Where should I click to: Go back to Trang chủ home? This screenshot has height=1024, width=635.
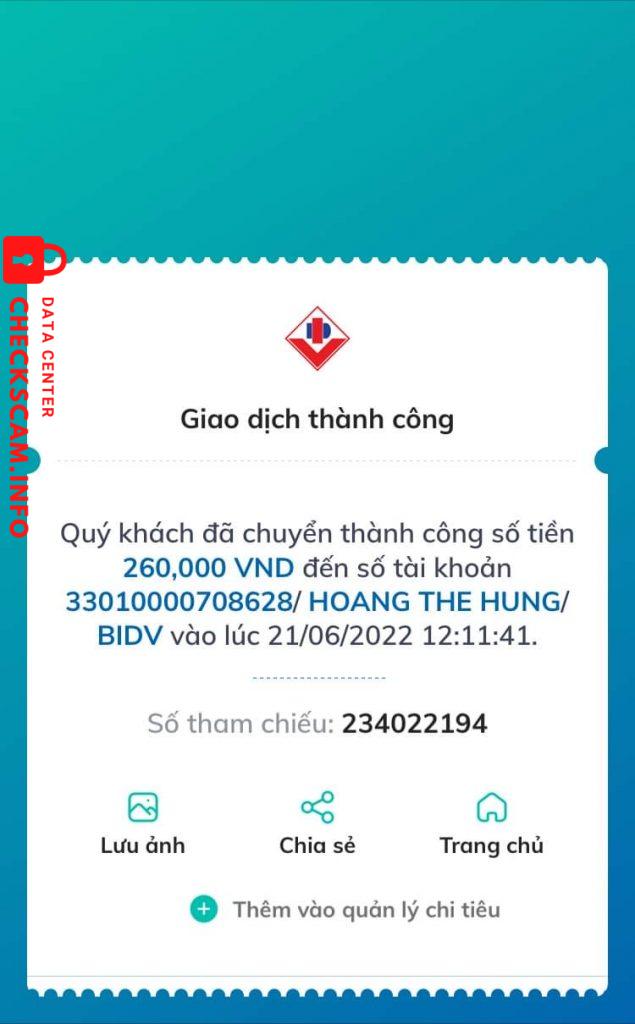click(491, 822)
